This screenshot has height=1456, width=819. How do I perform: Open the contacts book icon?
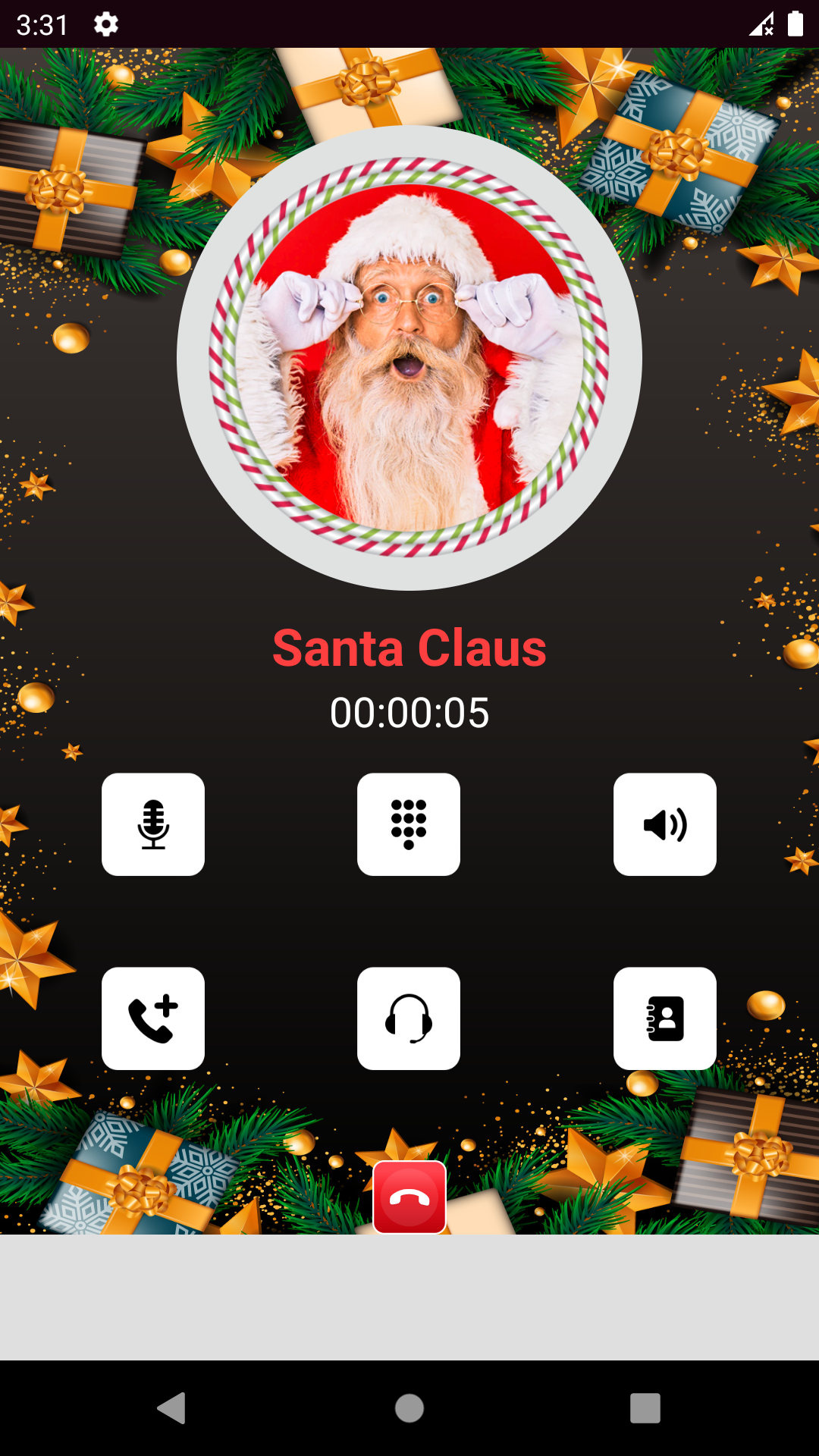(x=665, y=1018)
